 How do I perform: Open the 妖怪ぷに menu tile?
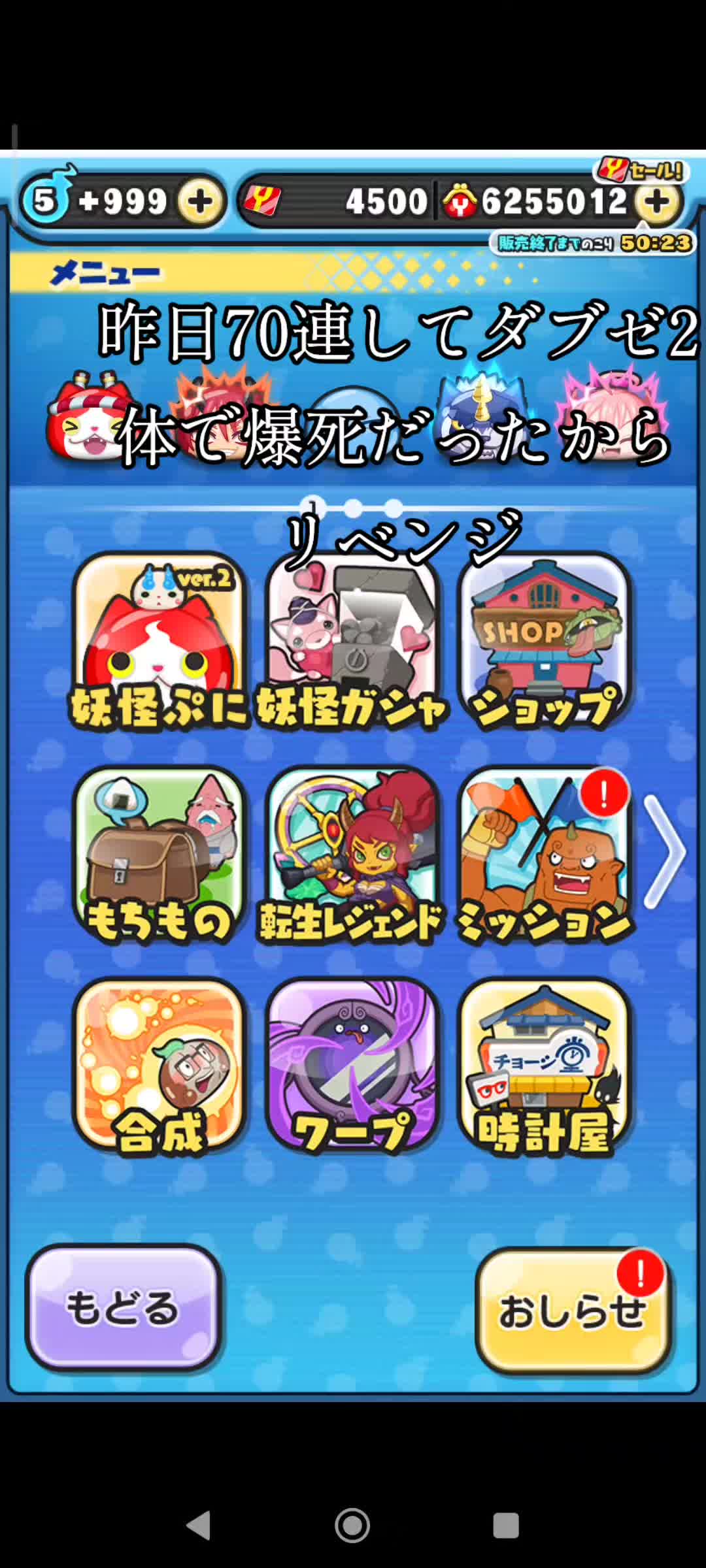160,642
